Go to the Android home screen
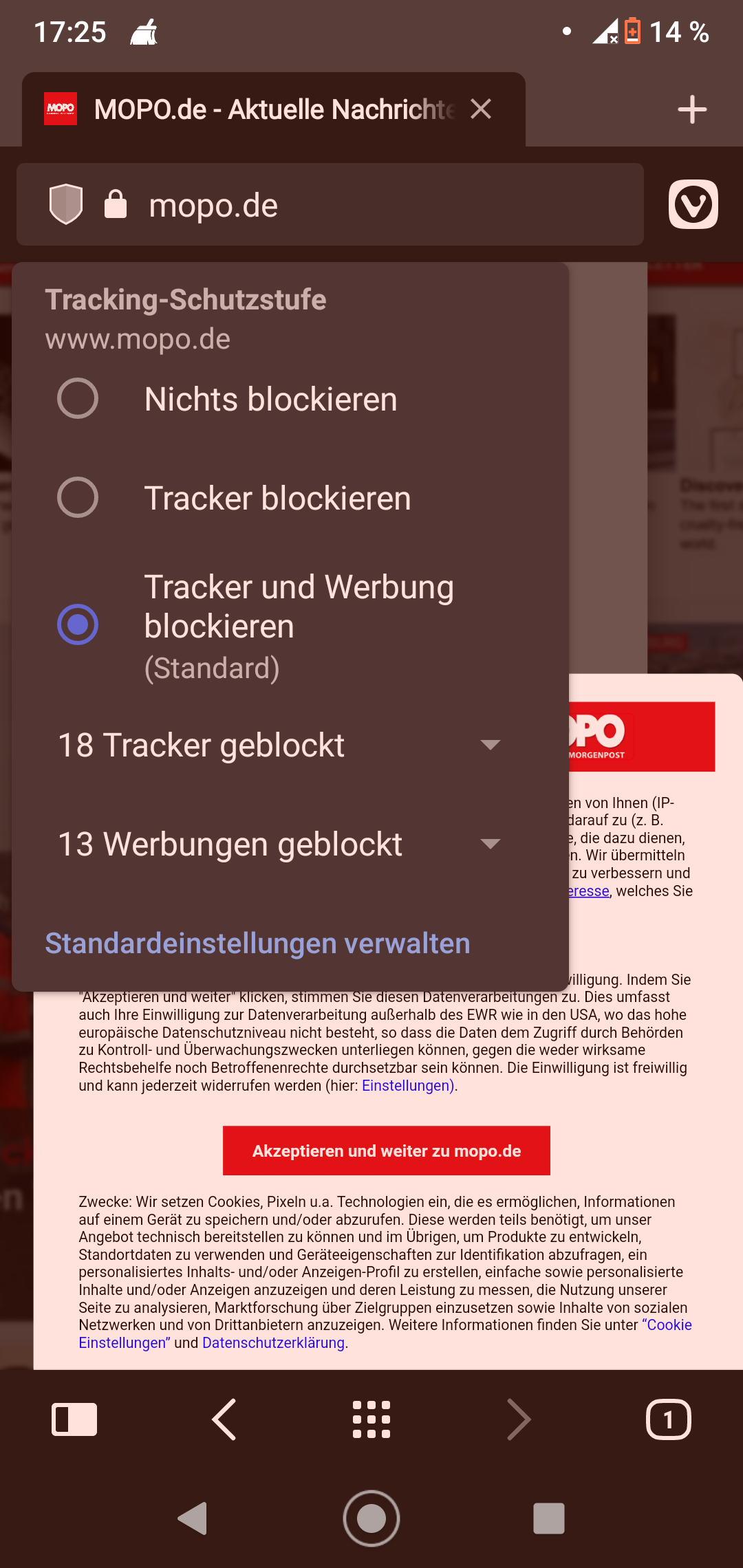The image size is (743, 1568). (371, 1518)
